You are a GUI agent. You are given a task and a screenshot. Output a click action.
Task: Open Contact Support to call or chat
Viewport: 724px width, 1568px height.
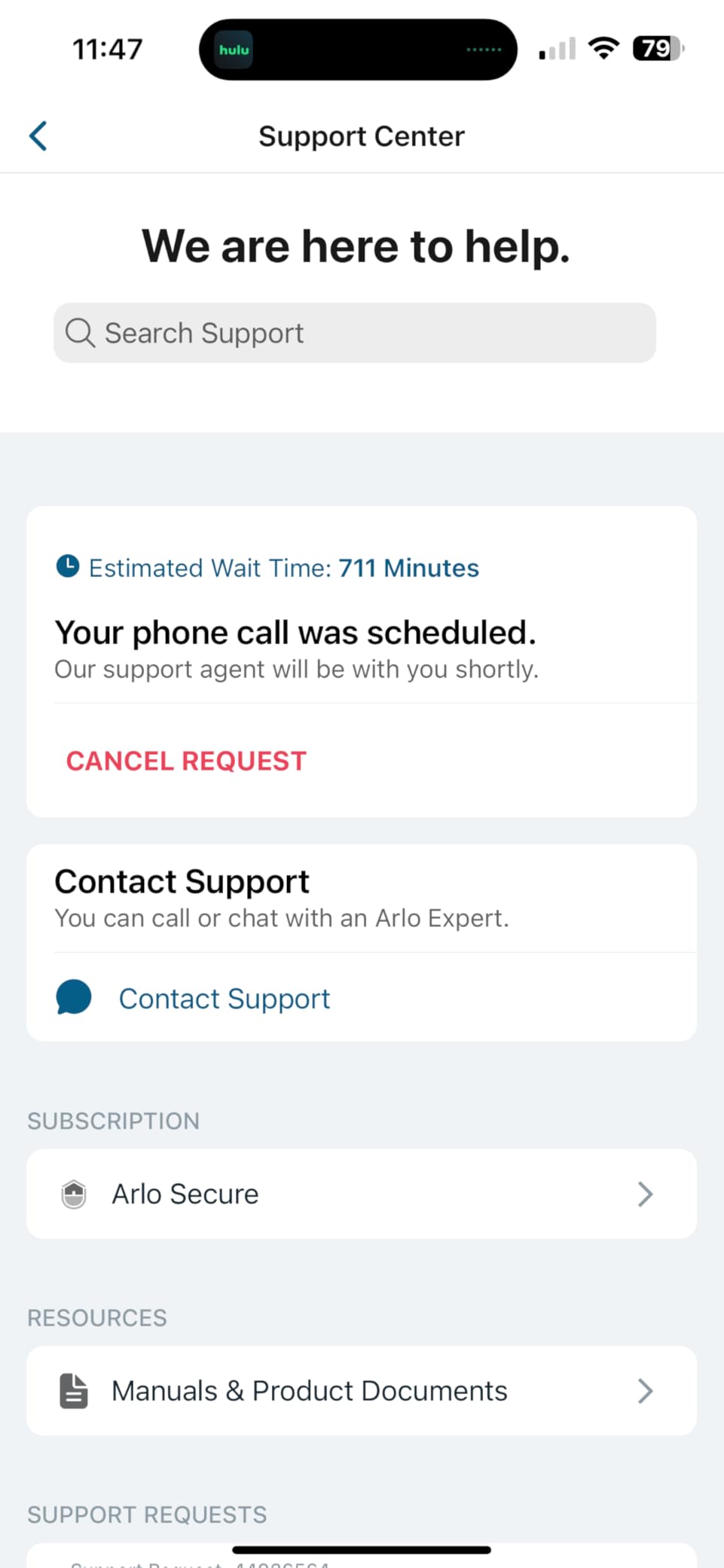tap(224, 999)
